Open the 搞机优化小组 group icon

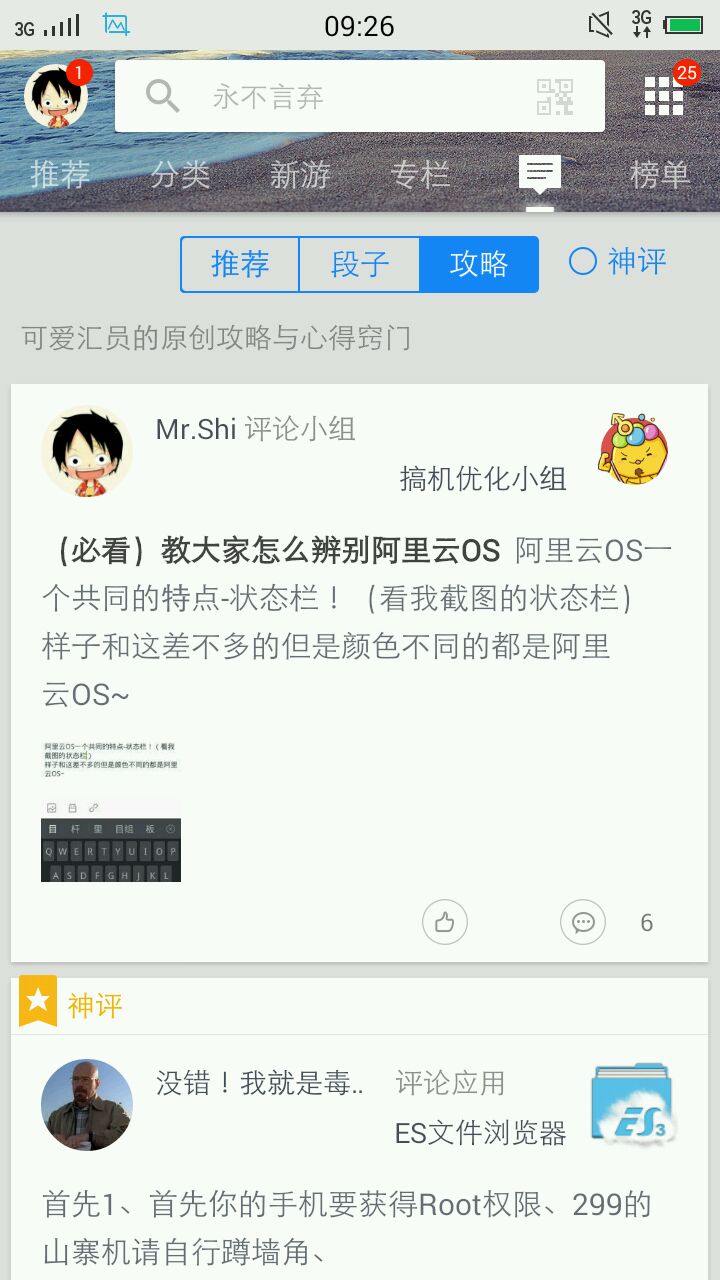pos(633,449)
